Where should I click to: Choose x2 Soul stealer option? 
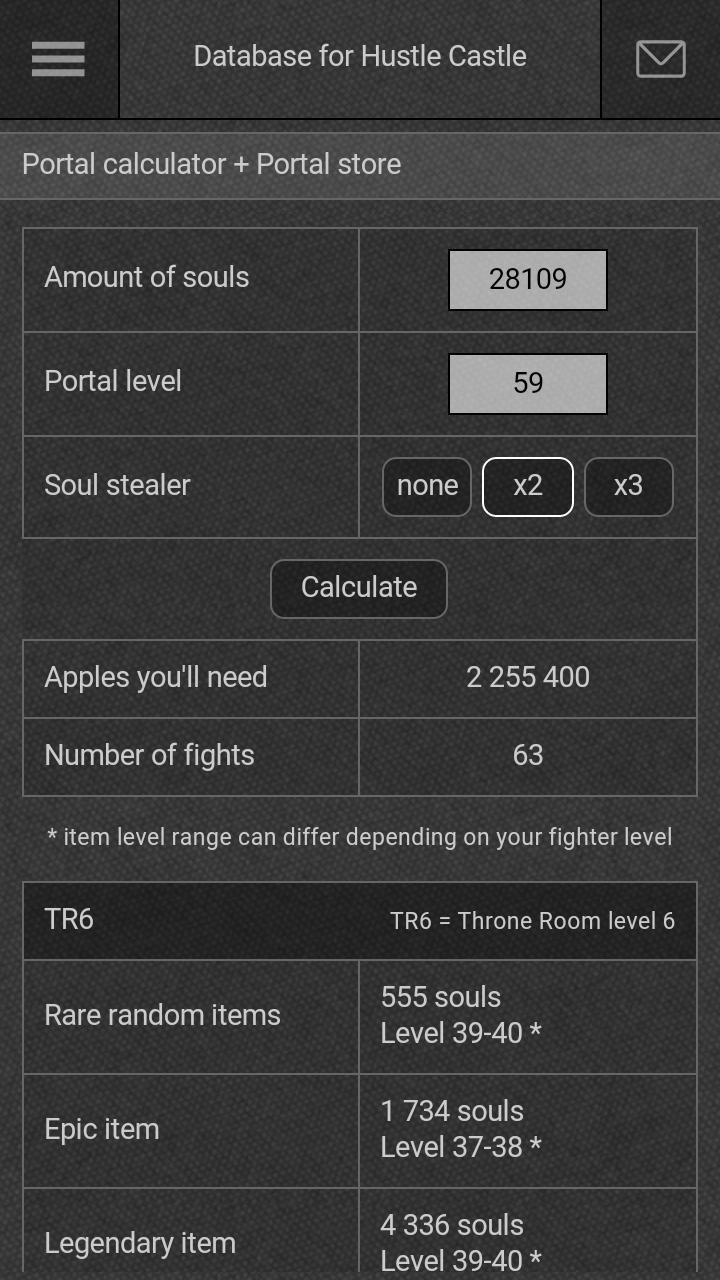click(527, 486)
